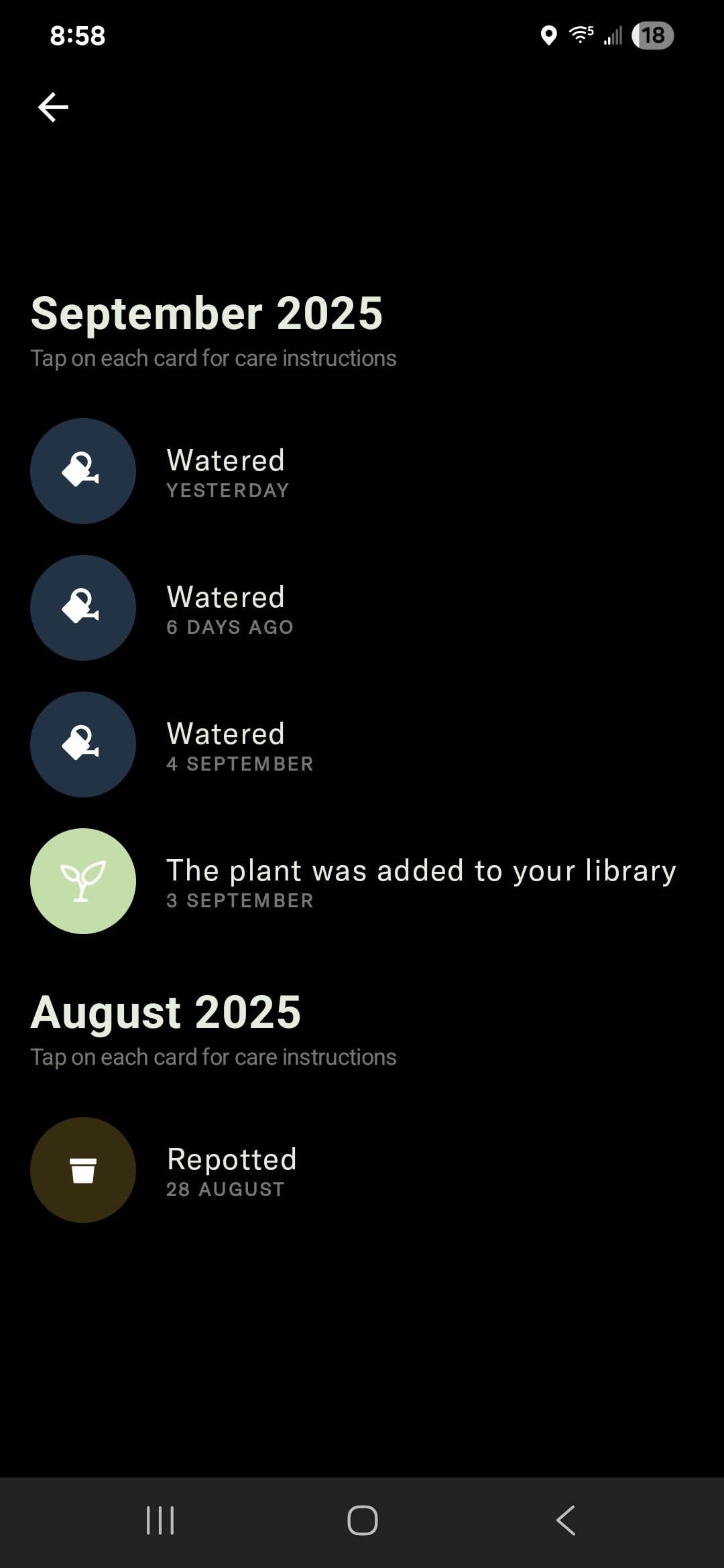Image resolution: width=724 pixels, height=1568 pixels.
Task: Open the Watered card dated 4 September
Action: 362,744
